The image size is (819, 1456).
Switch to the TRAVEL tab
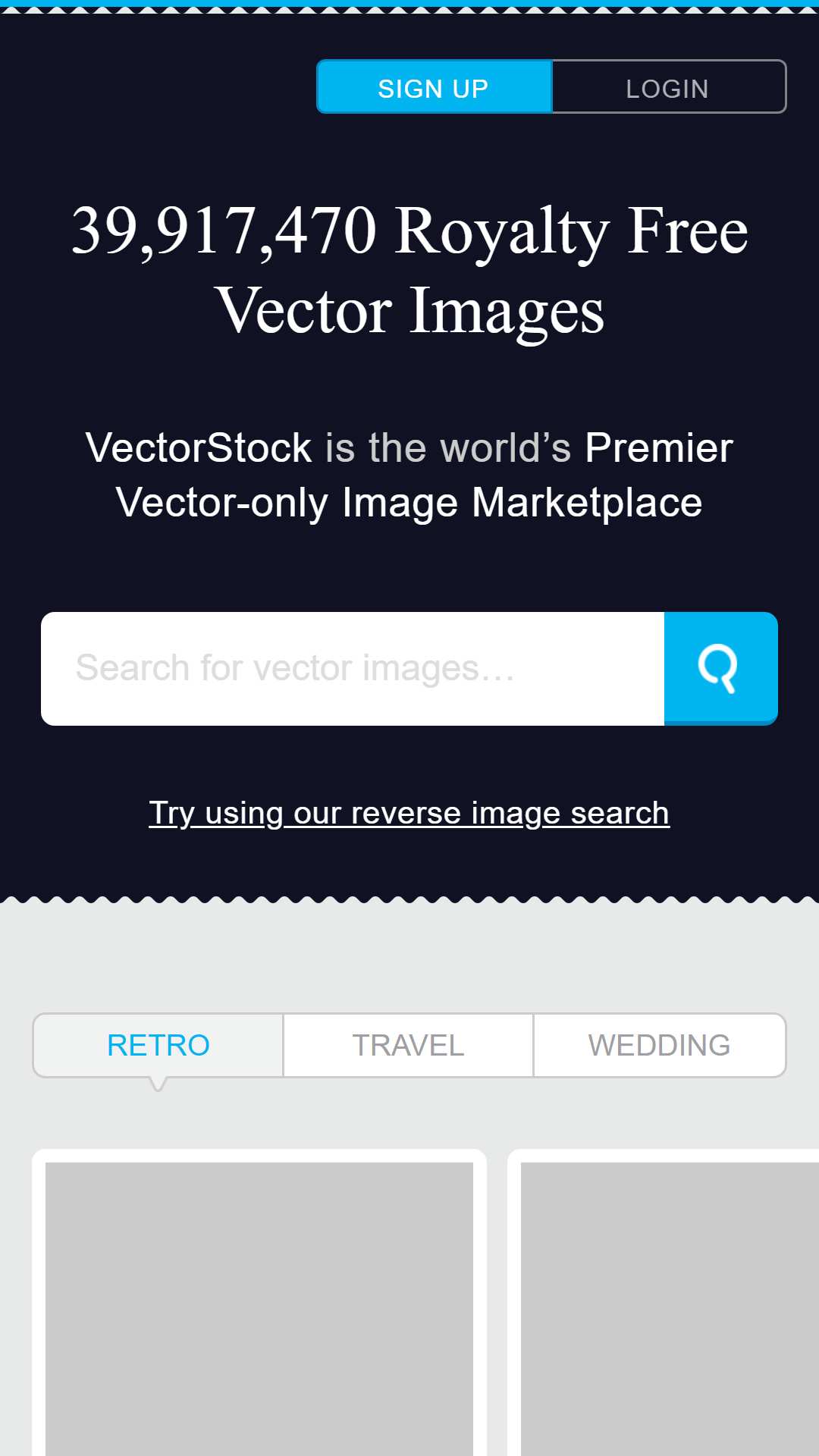[x=409, y=1045]
